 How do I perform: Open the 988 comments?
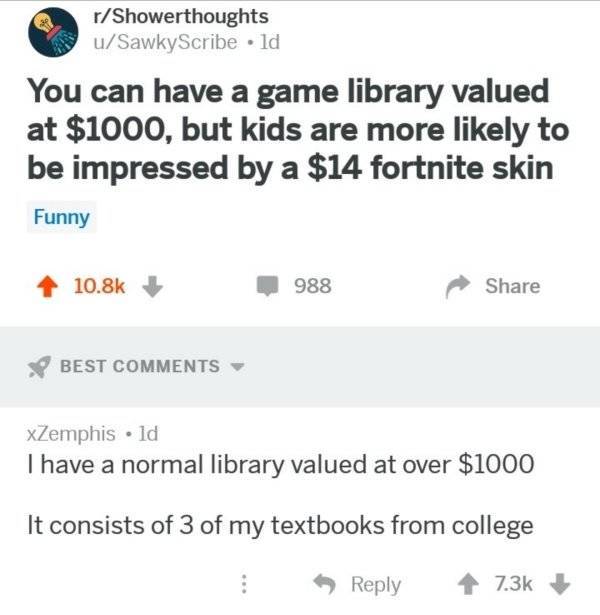[x=295, y=286]
